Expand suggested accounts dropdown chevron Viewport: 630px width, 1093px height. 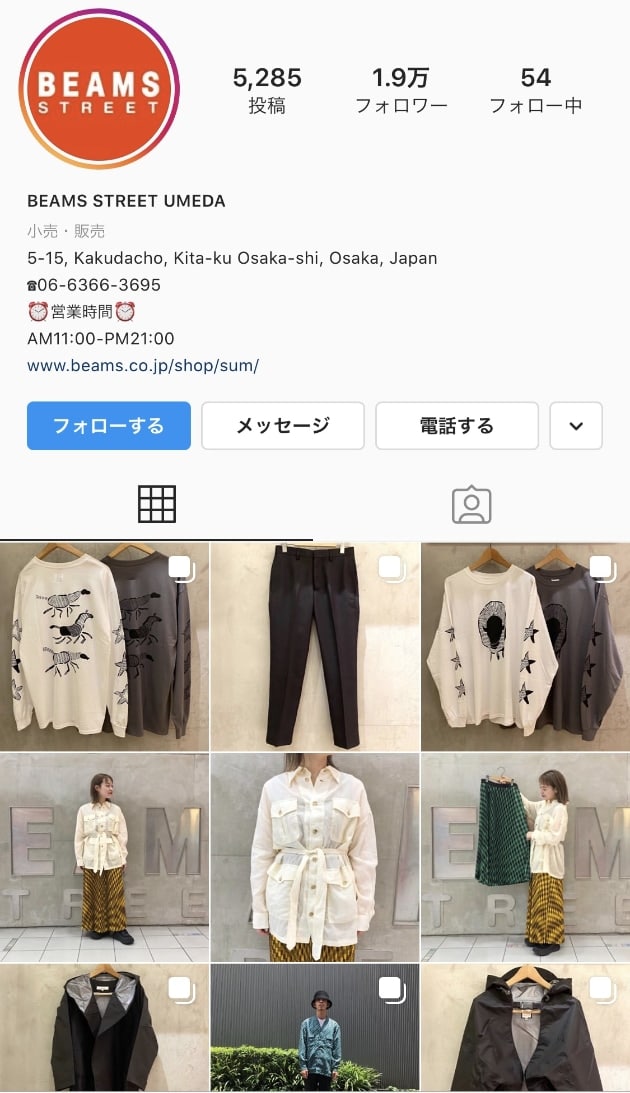tap(576, 426)
